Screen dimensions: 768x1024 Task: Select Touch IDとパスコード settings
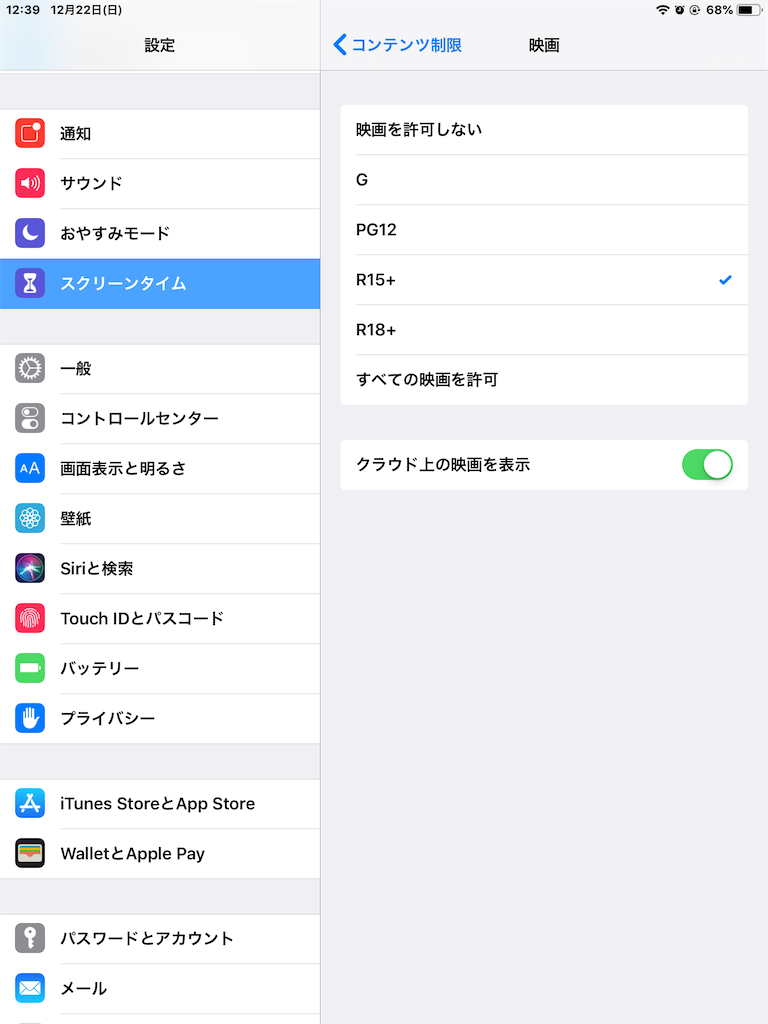29,618
